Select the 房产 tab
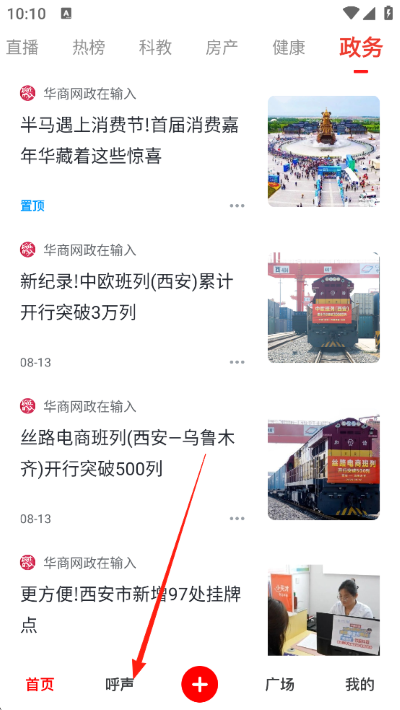400x710 pixels. 222,48
